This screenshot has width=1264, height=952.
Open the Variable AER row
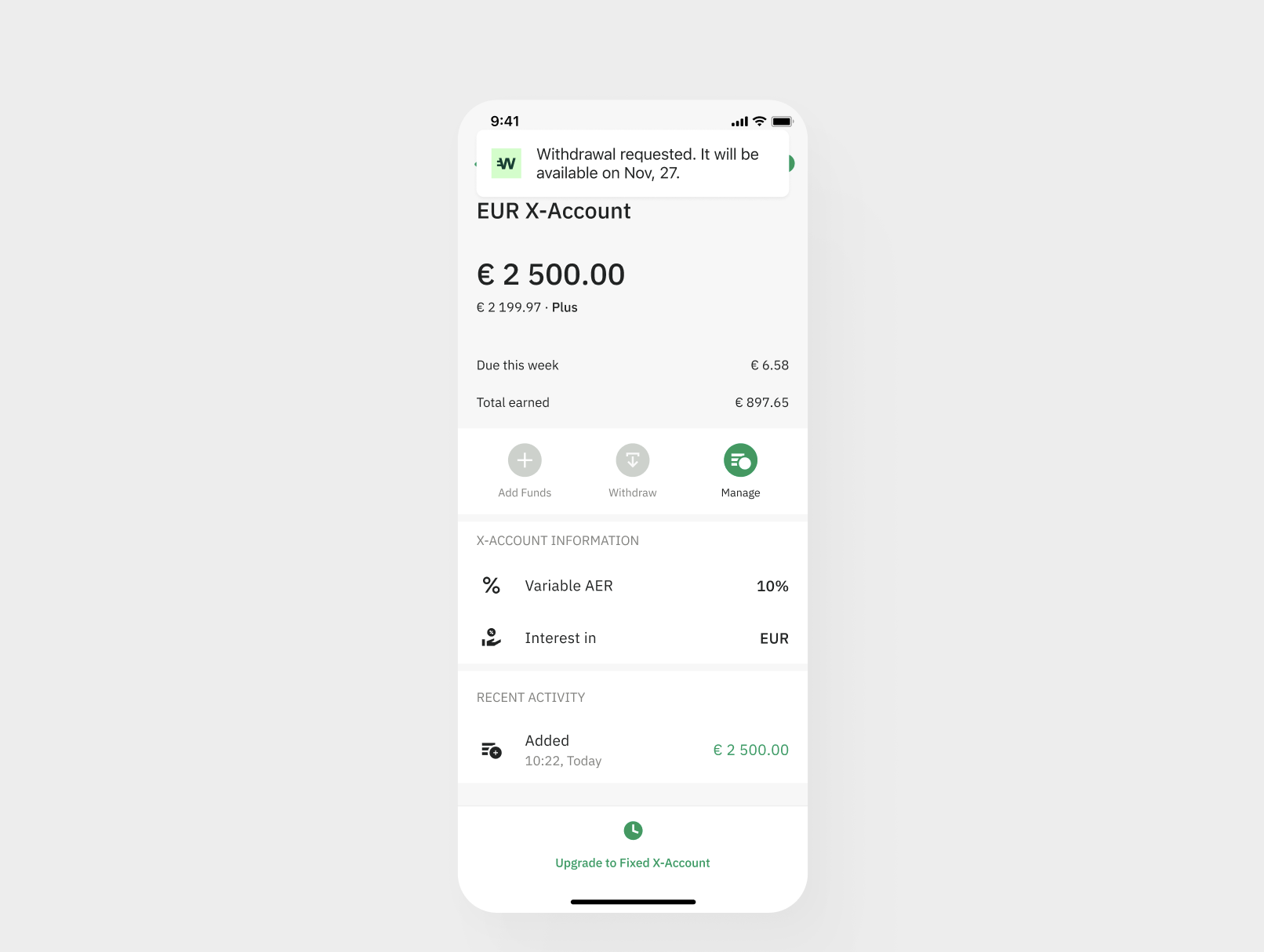[632, 586]
